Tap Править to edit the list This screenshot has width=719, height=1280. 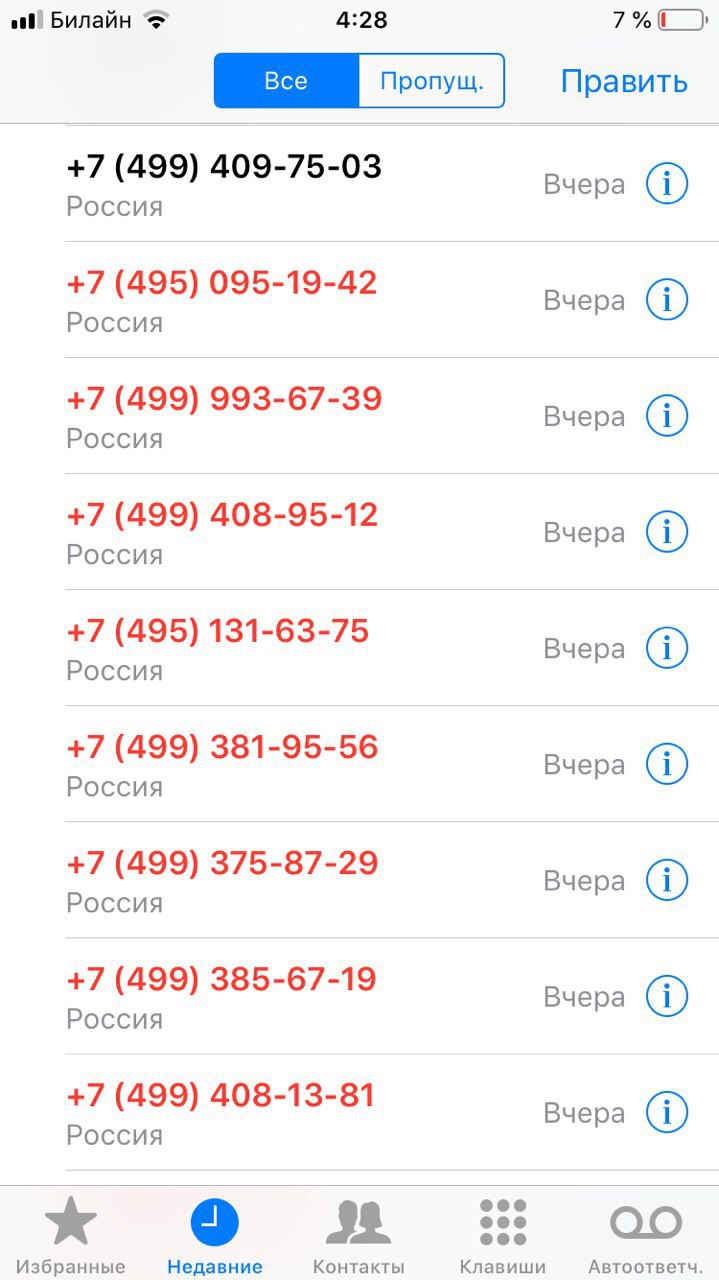623,81
